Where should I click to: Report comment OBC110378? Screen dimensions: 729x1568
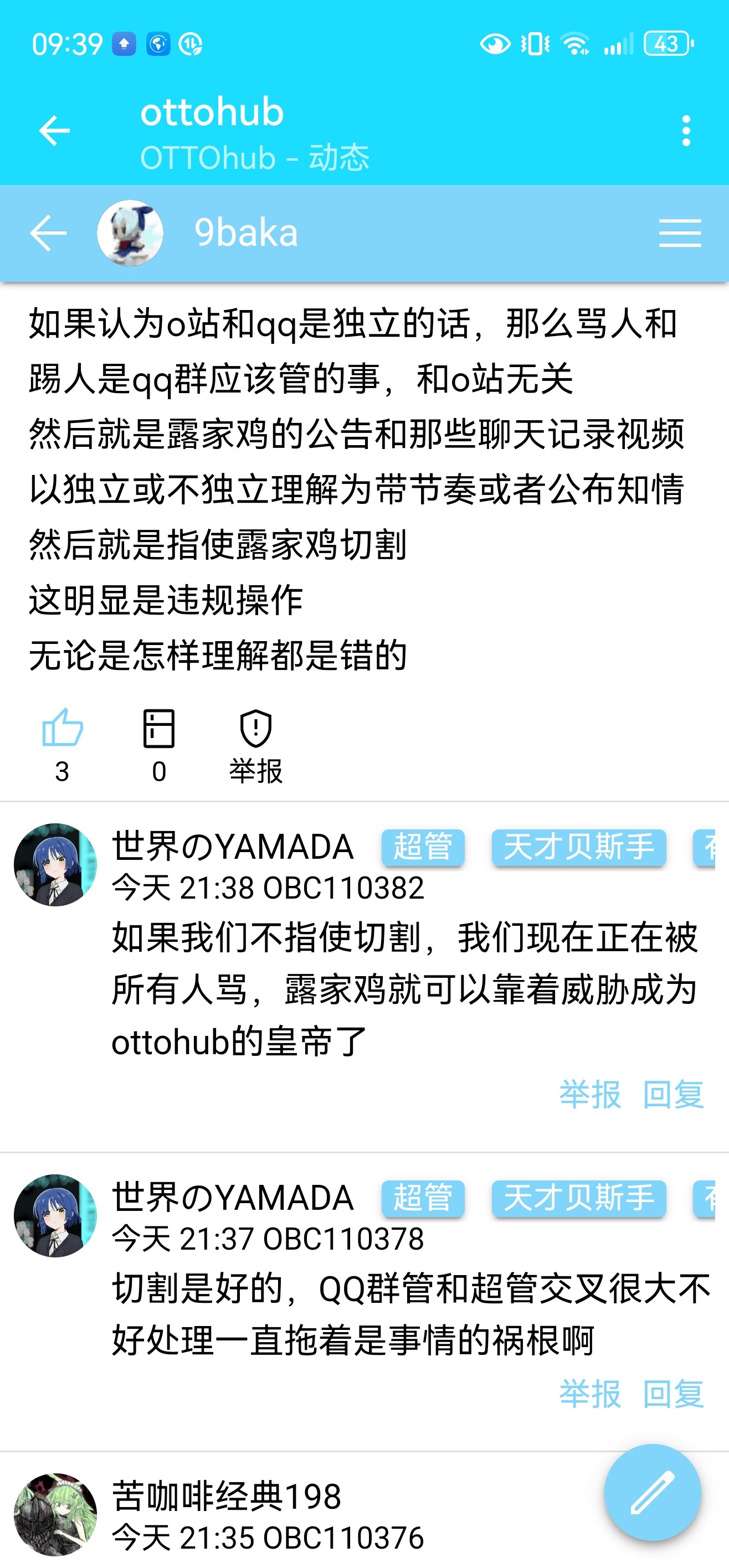coord(589,1392)
